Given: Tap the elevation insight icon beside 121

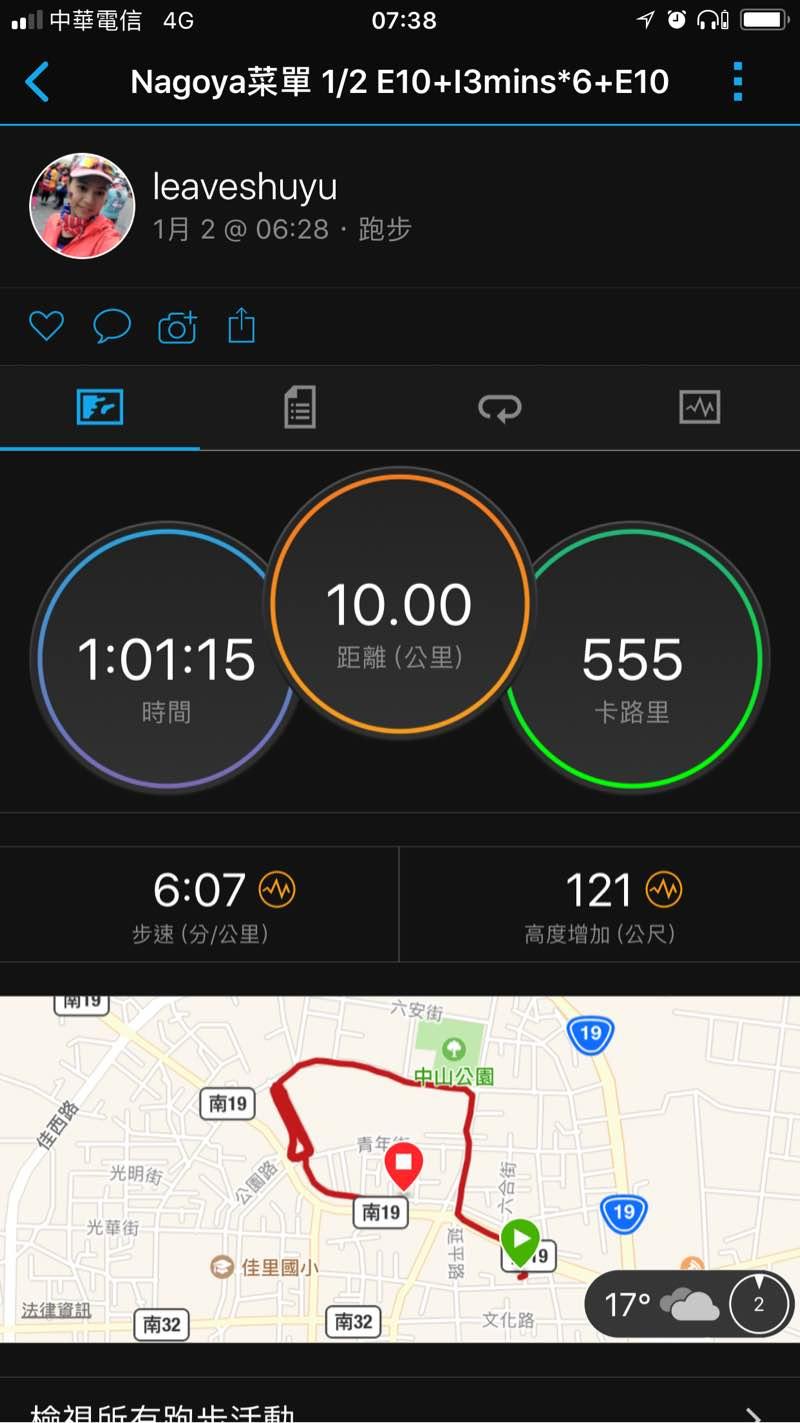Looking at the screenshot, I should pyautogui.click(x=663, y=889).
